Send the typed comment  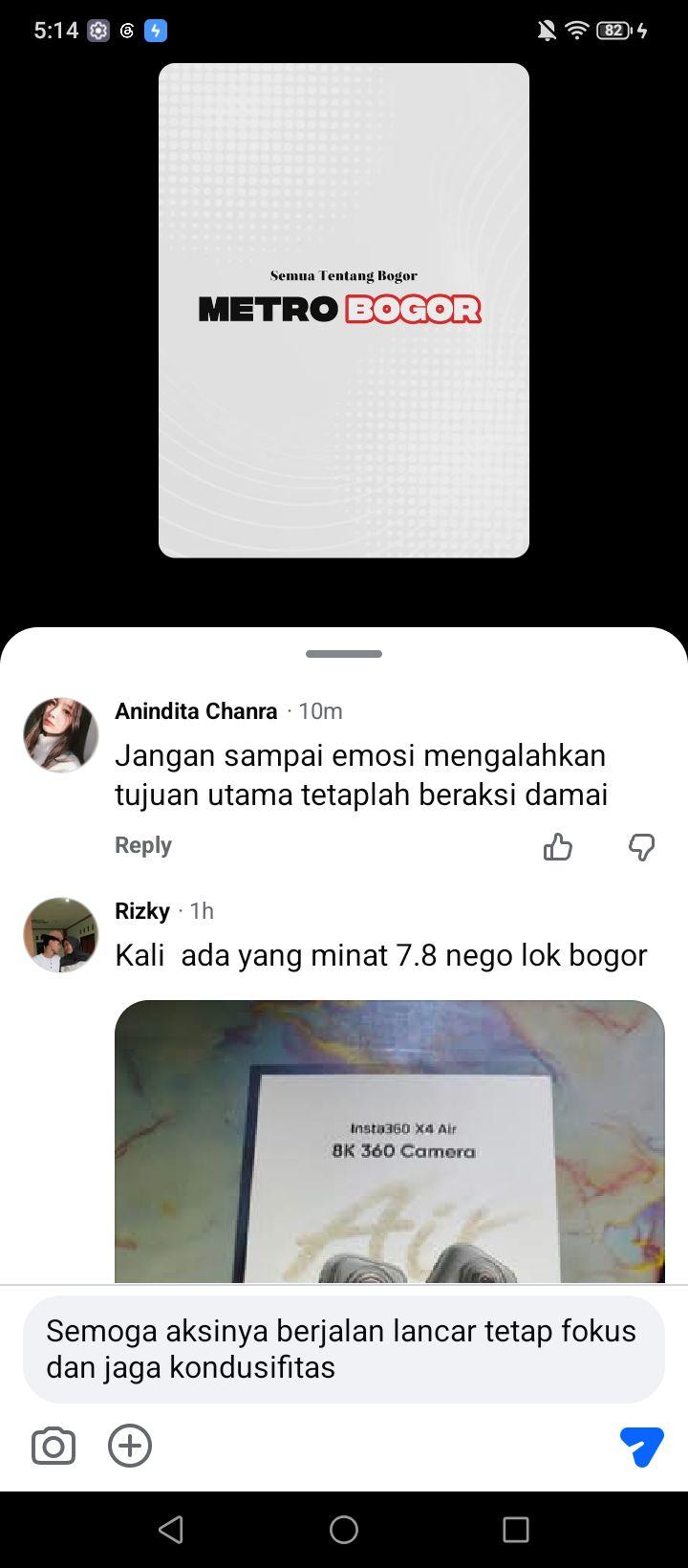(641, 1446)
